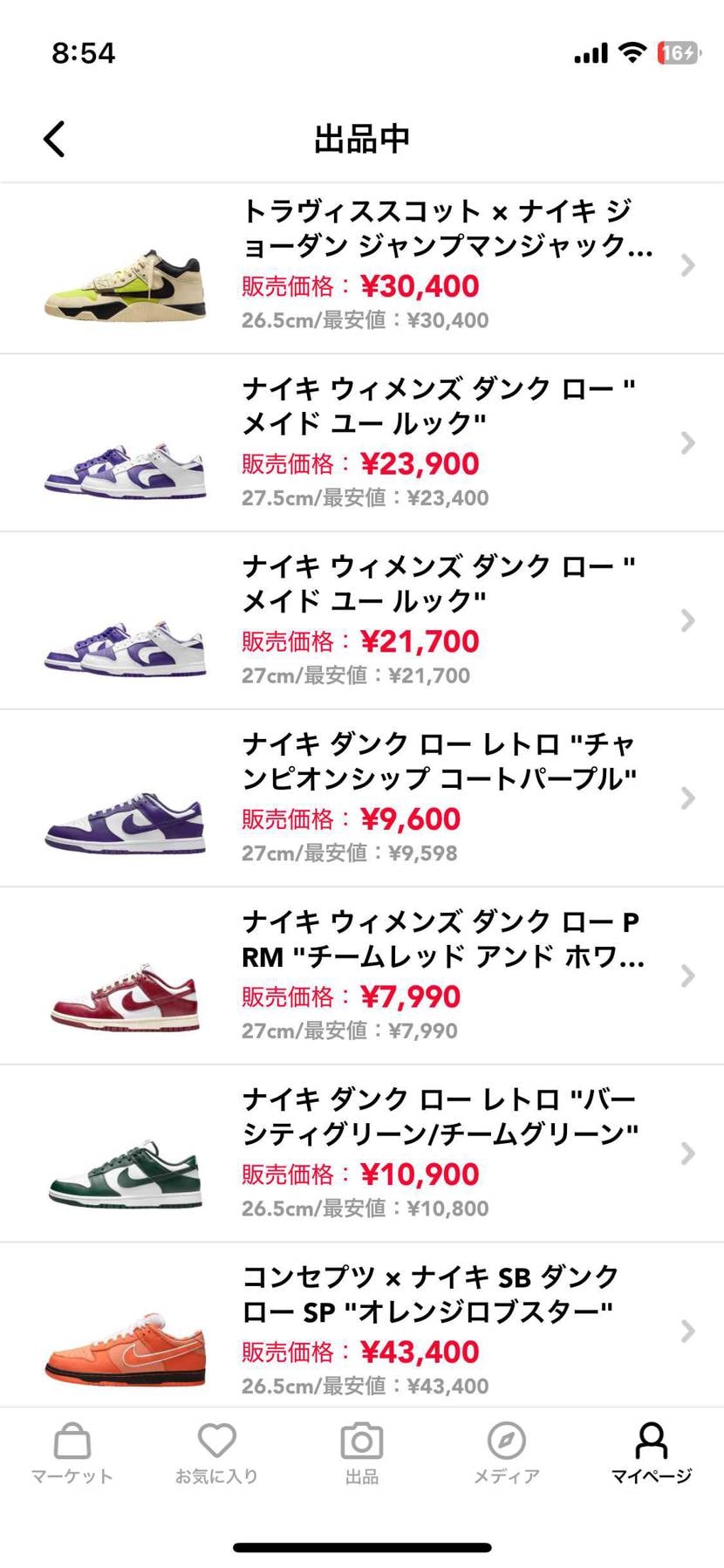Tap the battery indicator icon

click(679, 52)
